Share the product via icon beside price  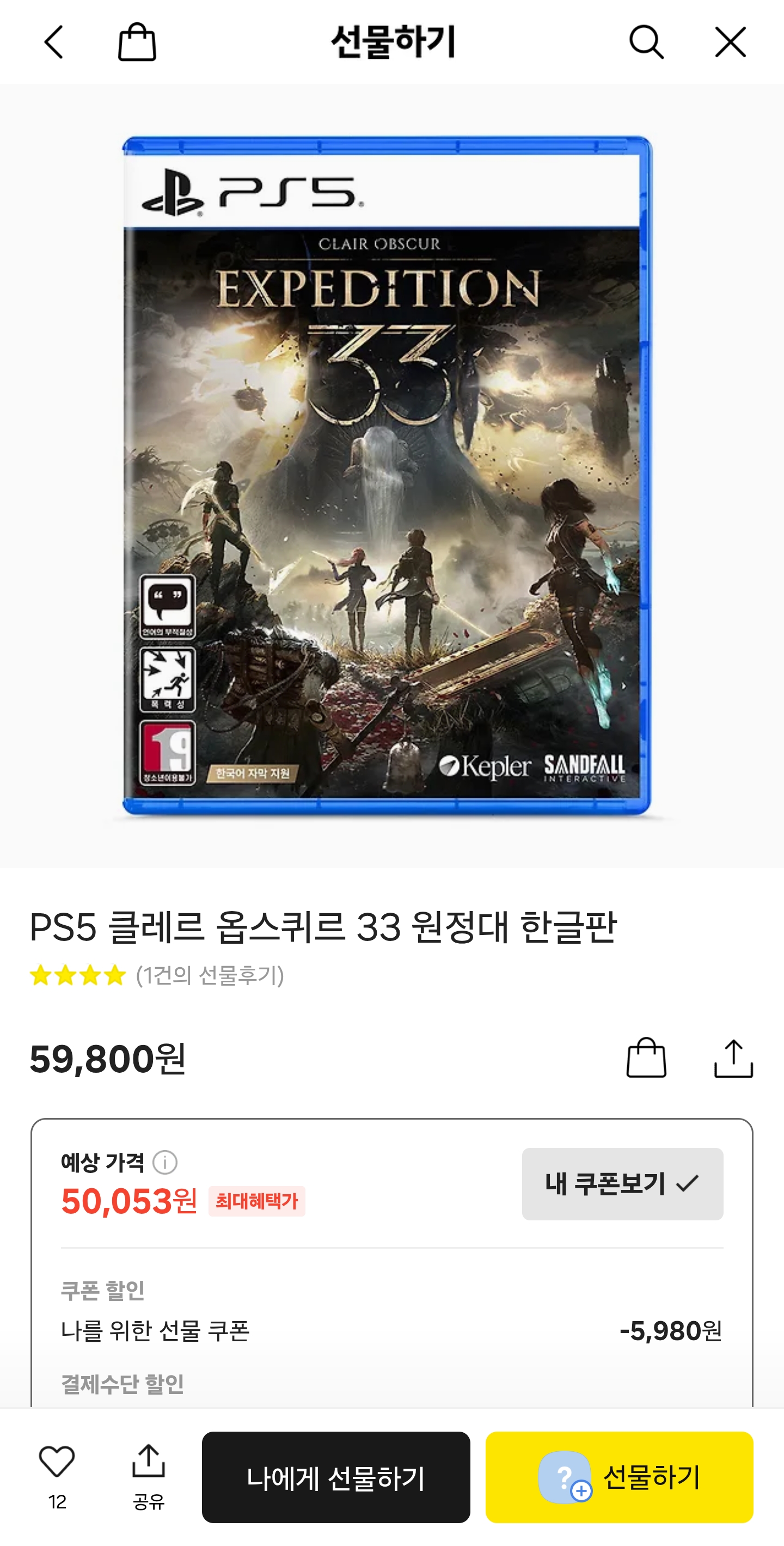coord(733,1058)
